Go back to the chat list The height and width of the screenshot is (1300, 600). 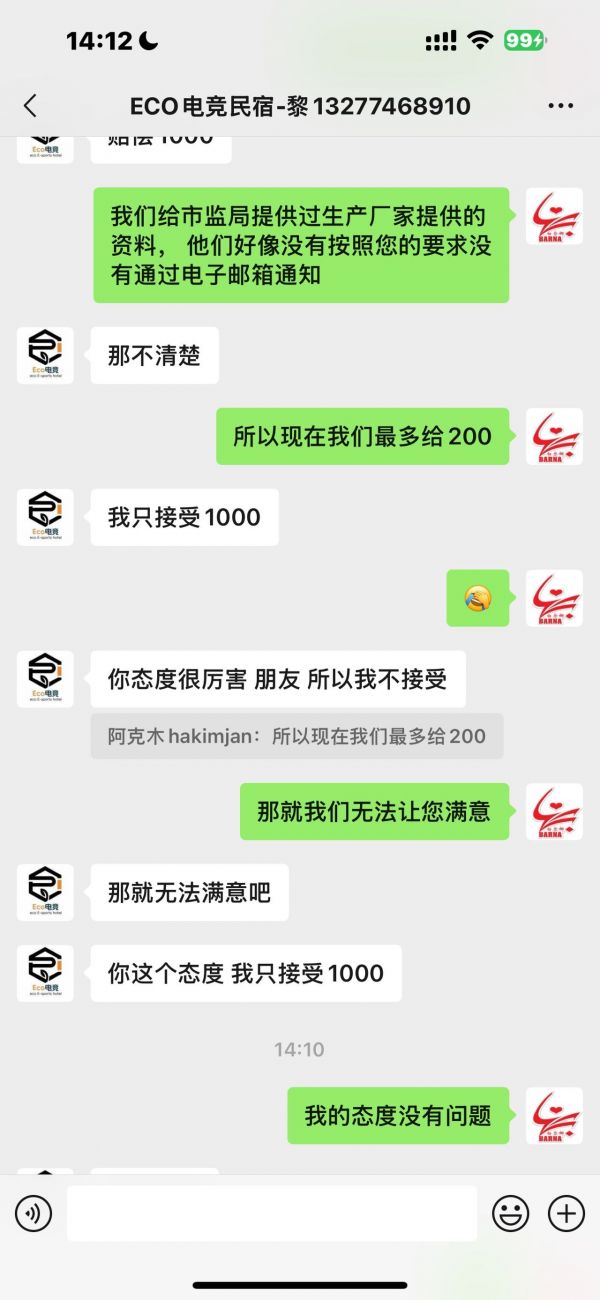[30, 106]
